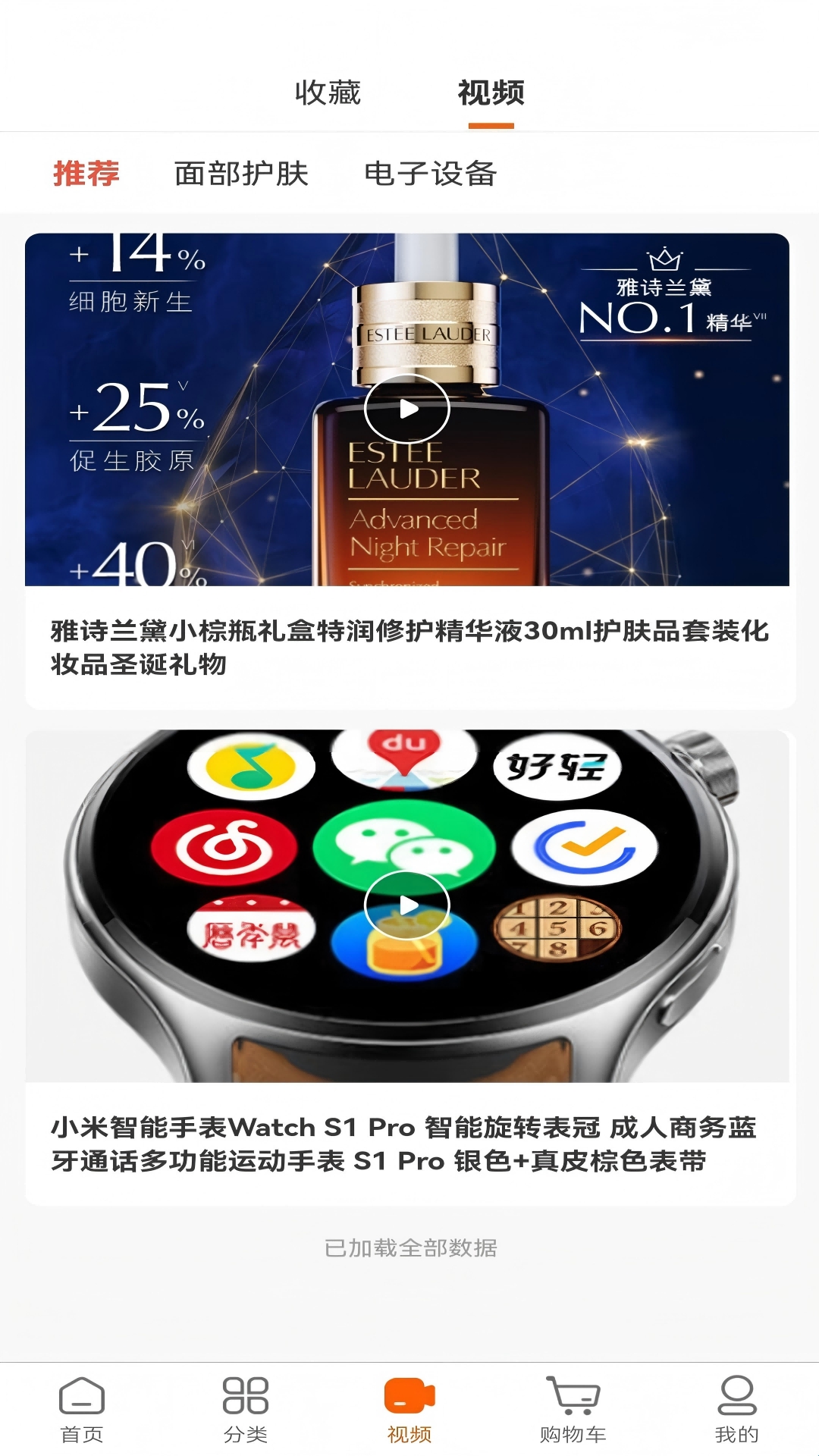The width and height of the screenshot is (819, 1456).
Task: Open the 分类 bottom tab
Action: [246, 1409]
